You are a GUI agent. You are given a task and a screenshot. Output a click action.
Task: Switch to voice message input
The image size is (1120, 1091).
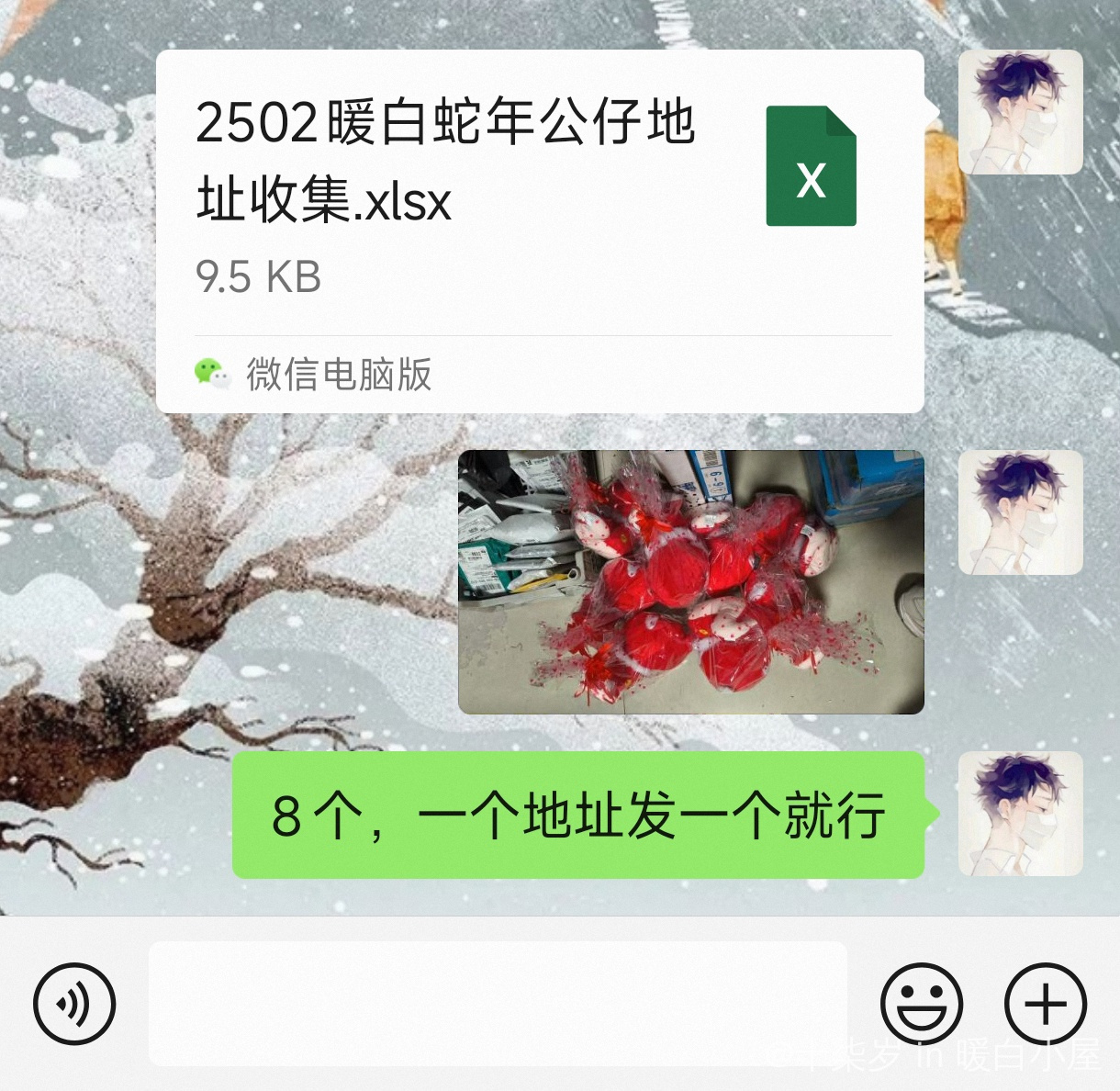pos(74,1004)
